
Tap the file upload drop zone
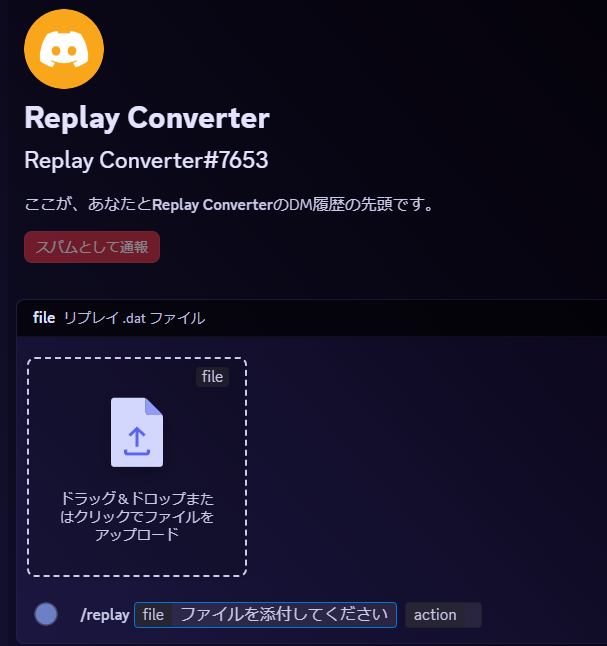137,467
